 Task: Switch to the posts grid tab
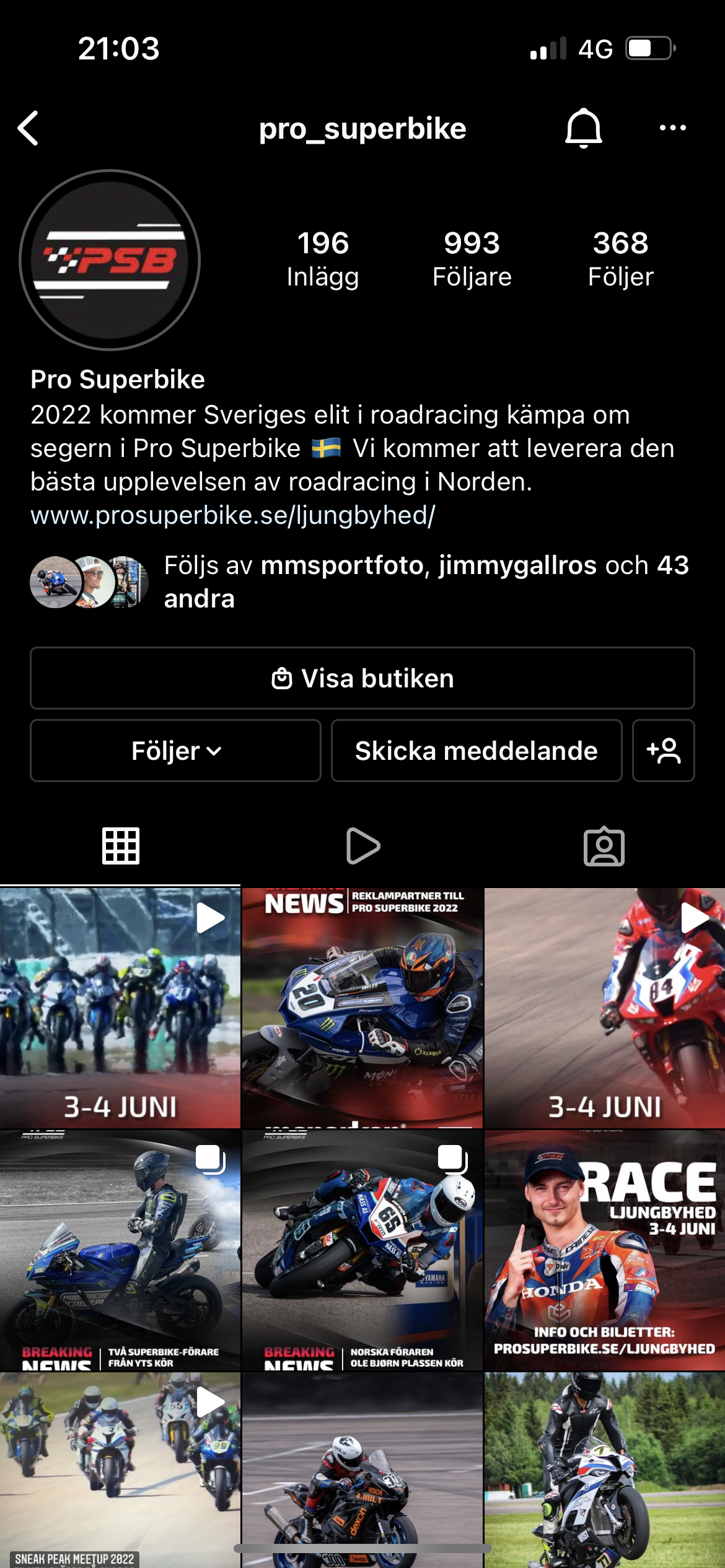[x=120, y=846]
